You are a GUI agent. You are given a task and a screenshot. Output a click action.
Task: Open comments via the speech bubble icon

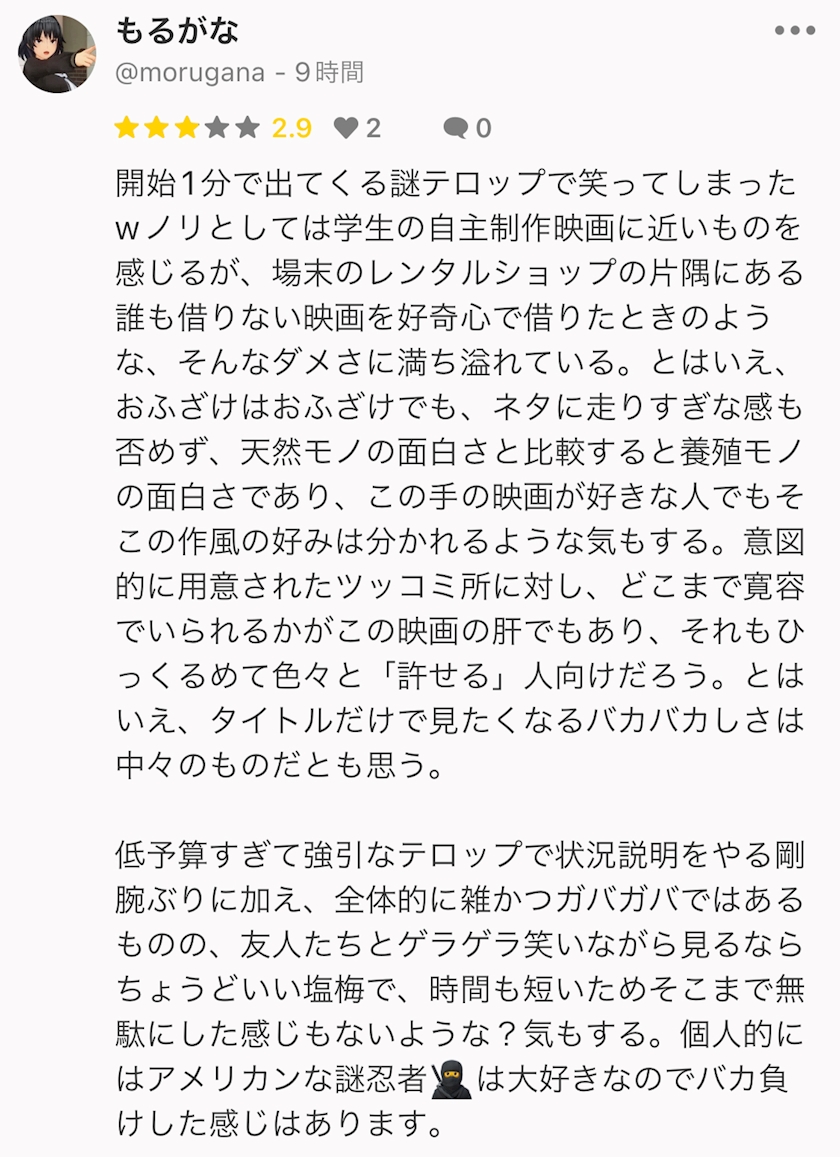pyautogui.click(x=455, y=128)
